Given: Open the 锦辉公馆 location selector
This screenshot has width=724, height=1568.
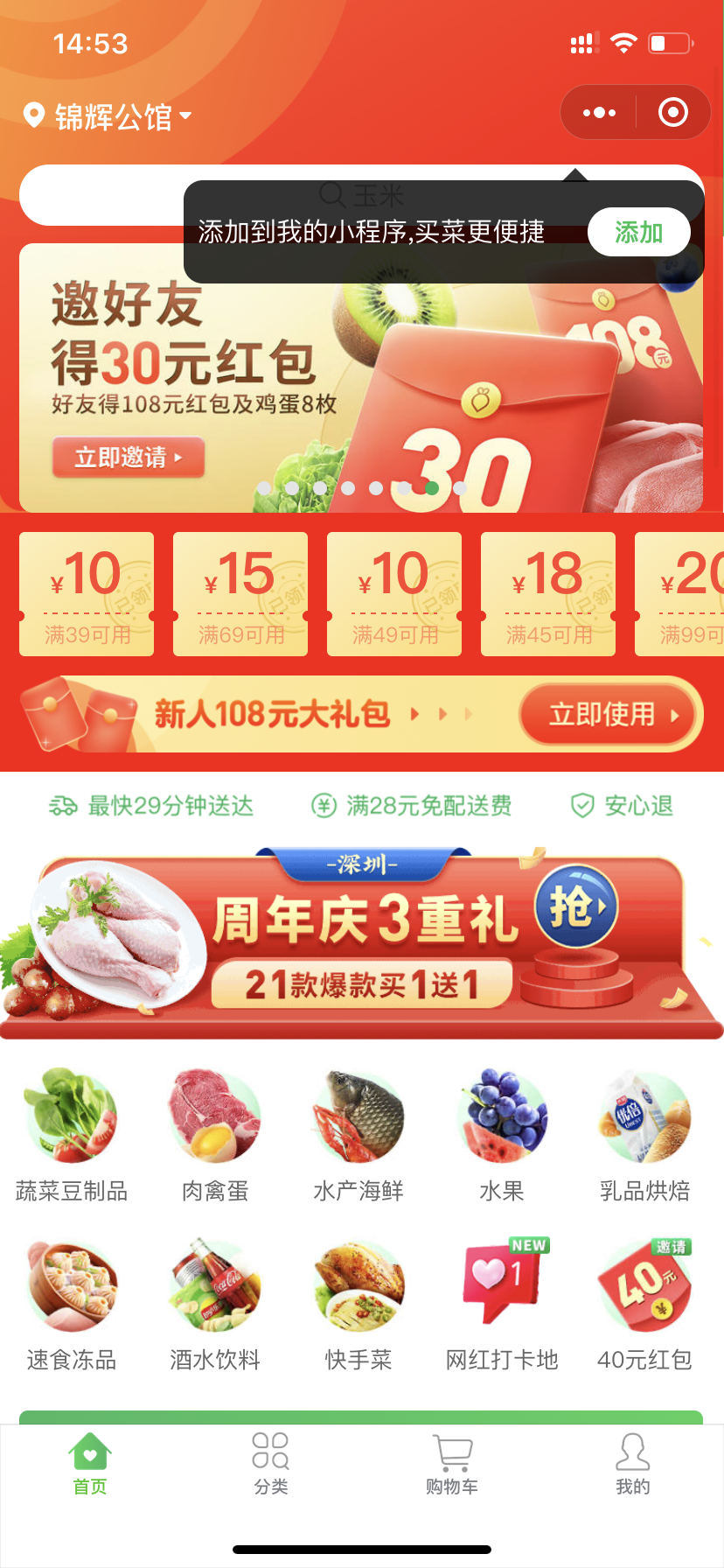Looking at the screenshot, I should [x=109, y=115].
